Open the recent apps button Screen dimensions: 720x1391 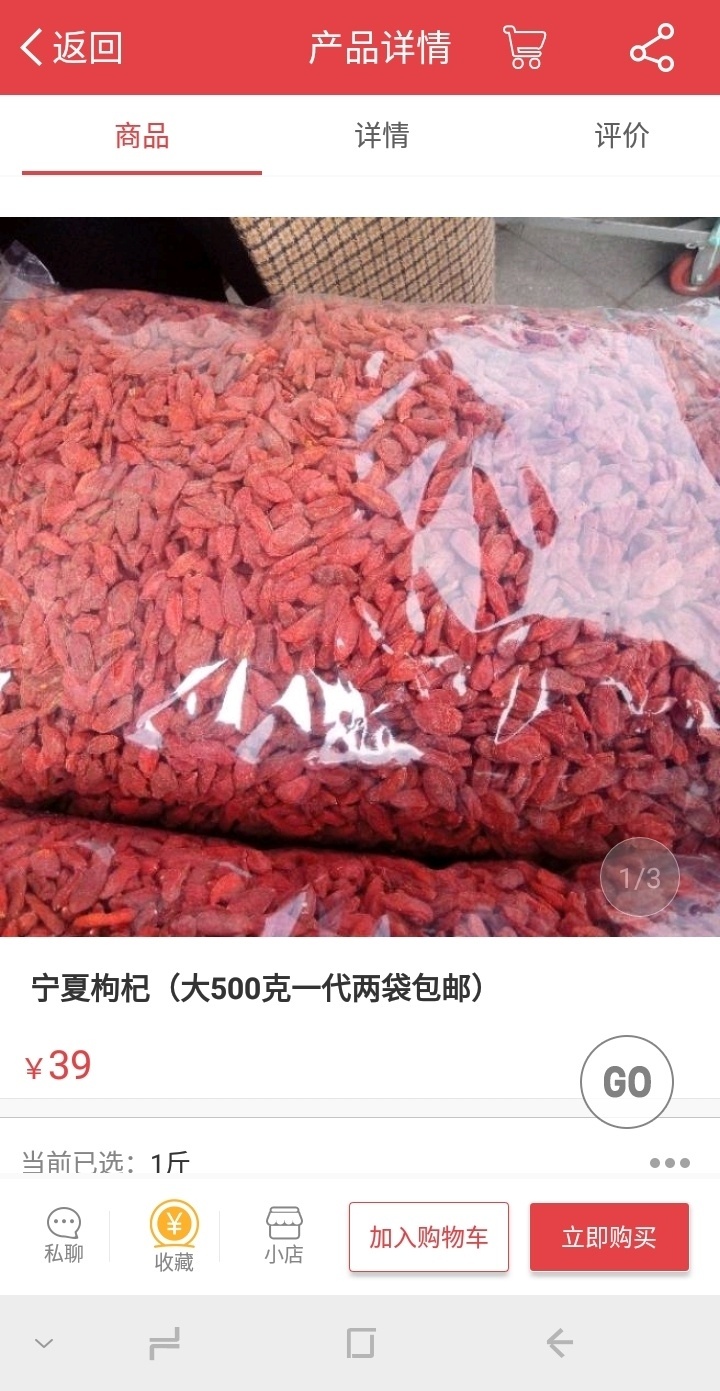click(165, 1343)
